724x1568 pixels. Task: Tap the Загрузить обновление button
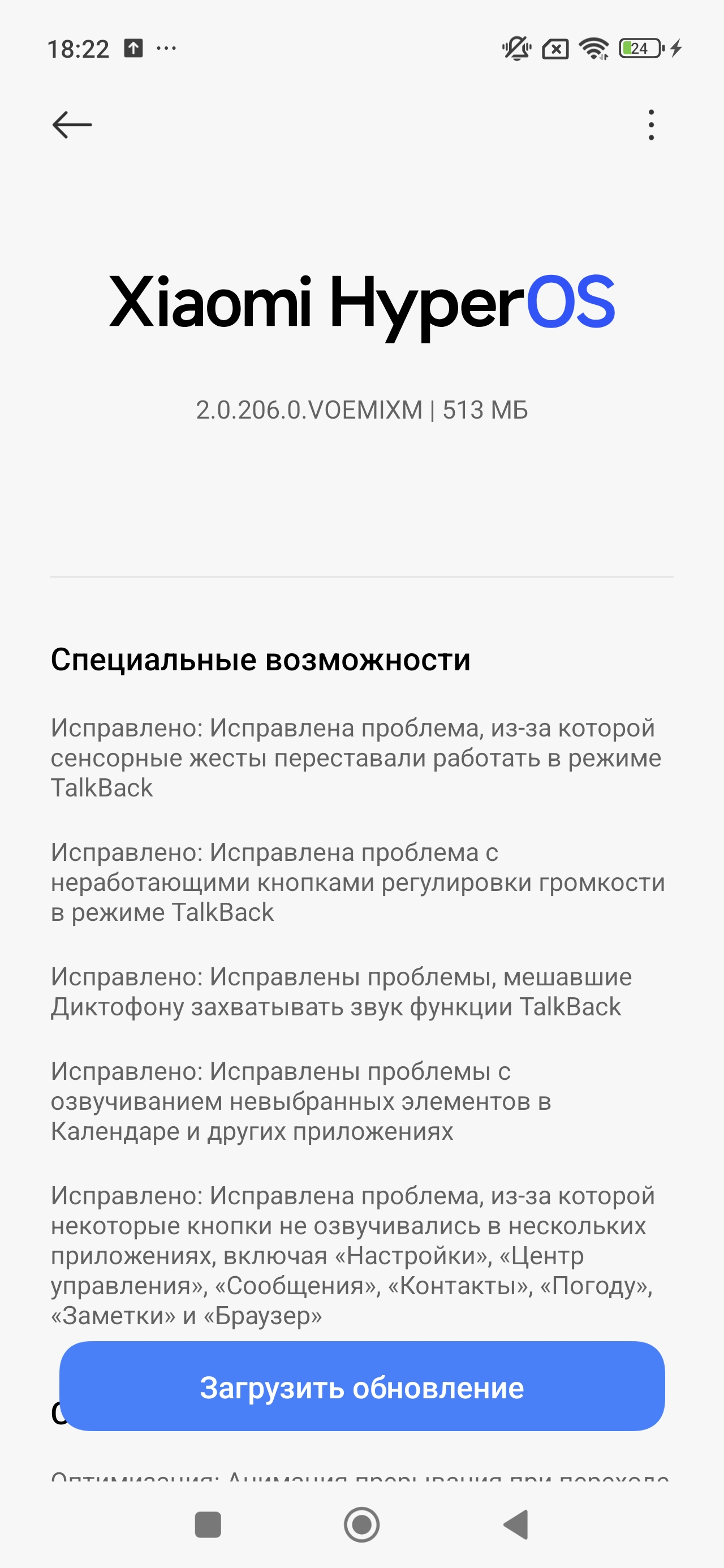(x=361, y=1388)
